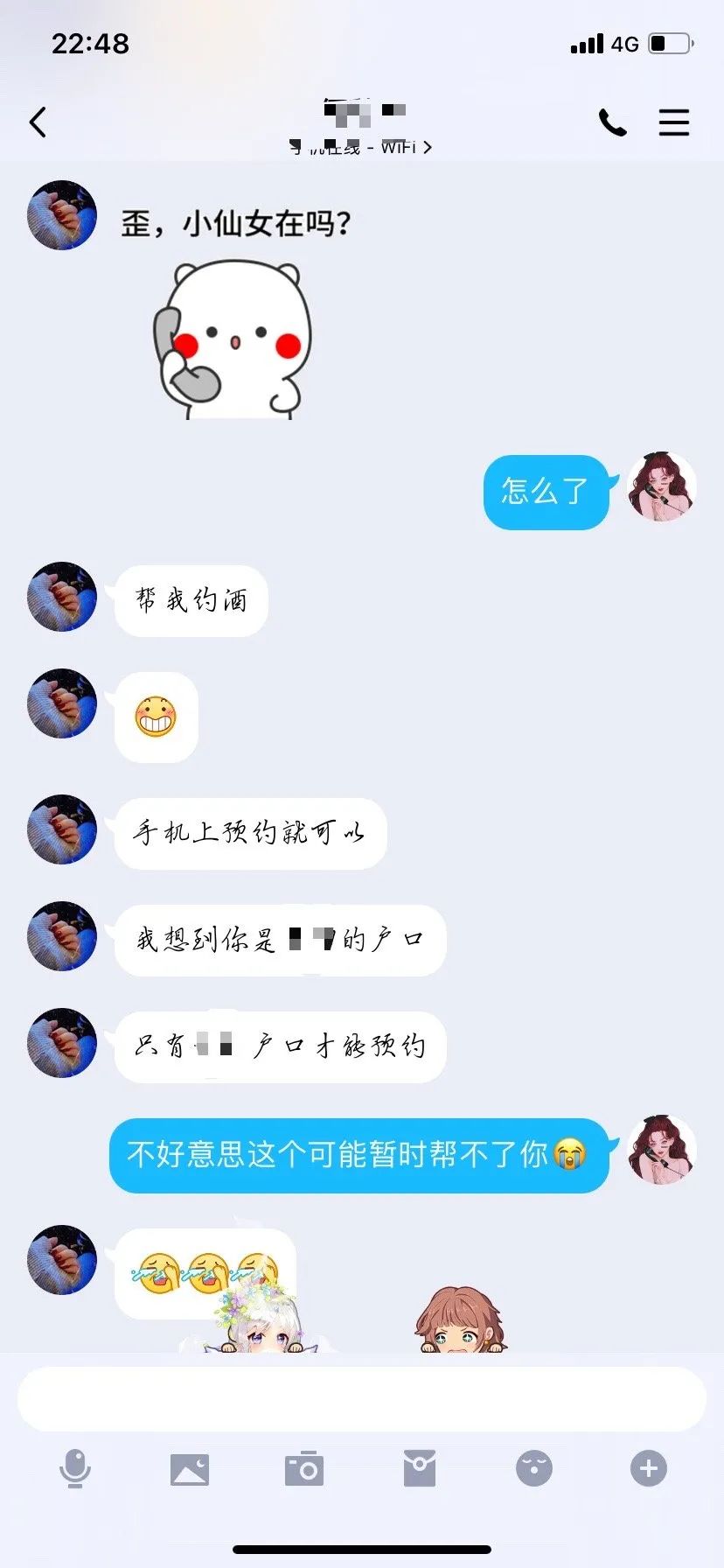
Task: Open the emoji sticker panel
Action: tap(533, 1469)
